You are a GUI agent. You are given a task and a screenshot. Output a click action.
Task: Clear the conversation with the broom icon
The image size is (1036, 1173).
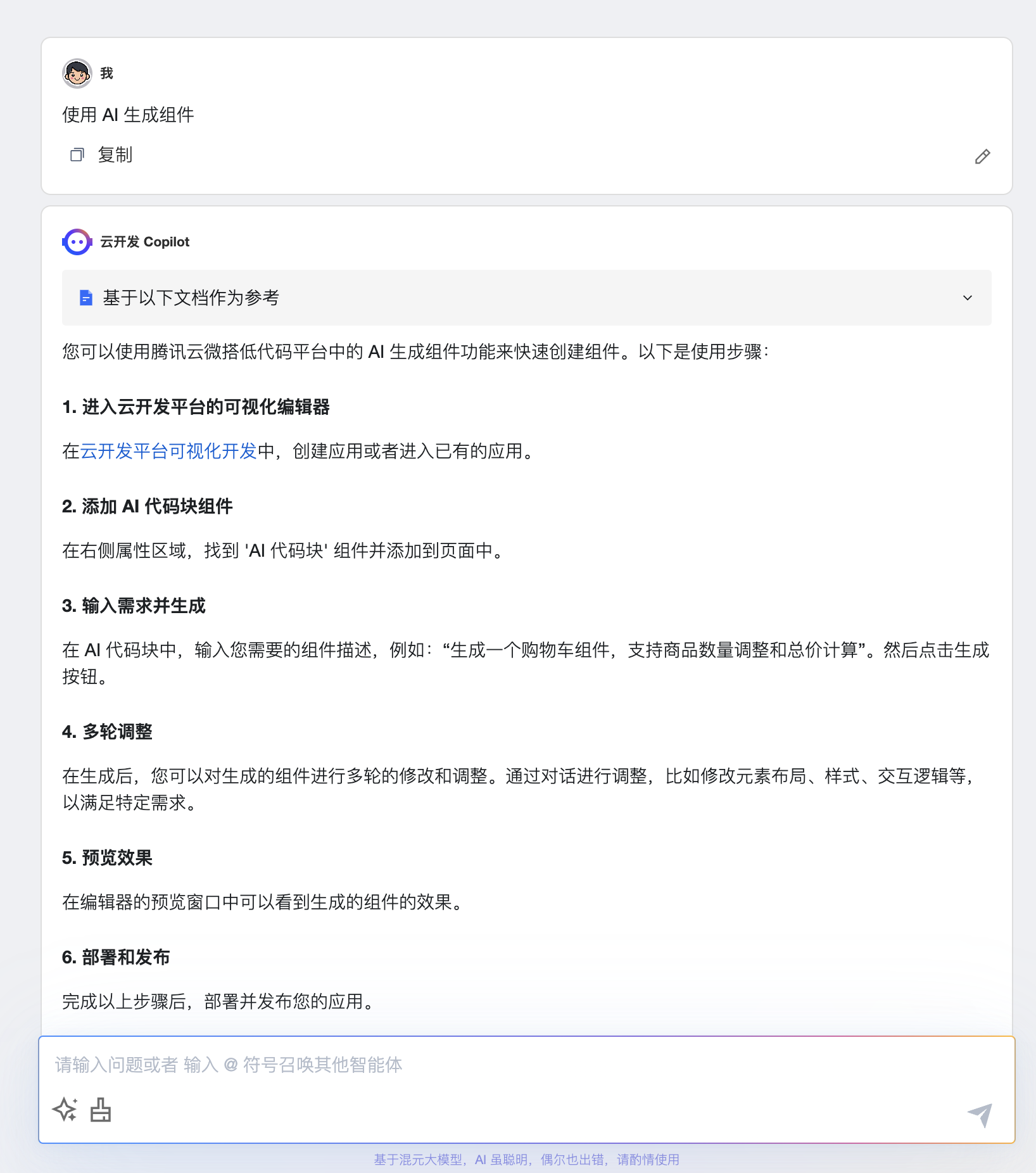(101, 1110)
